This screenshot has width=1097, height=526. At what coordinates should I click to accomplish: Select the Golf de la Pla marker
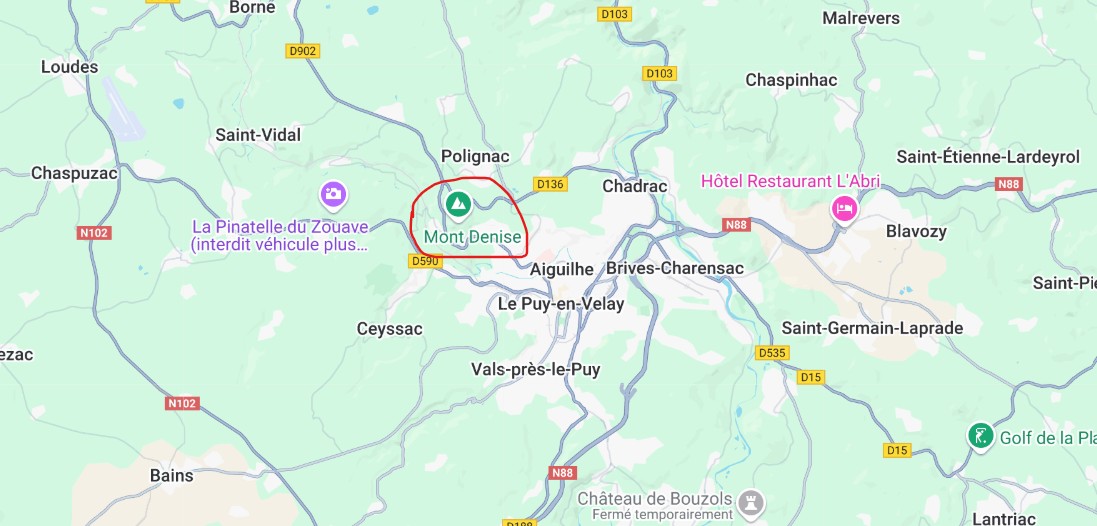click(x=980, y=435)
